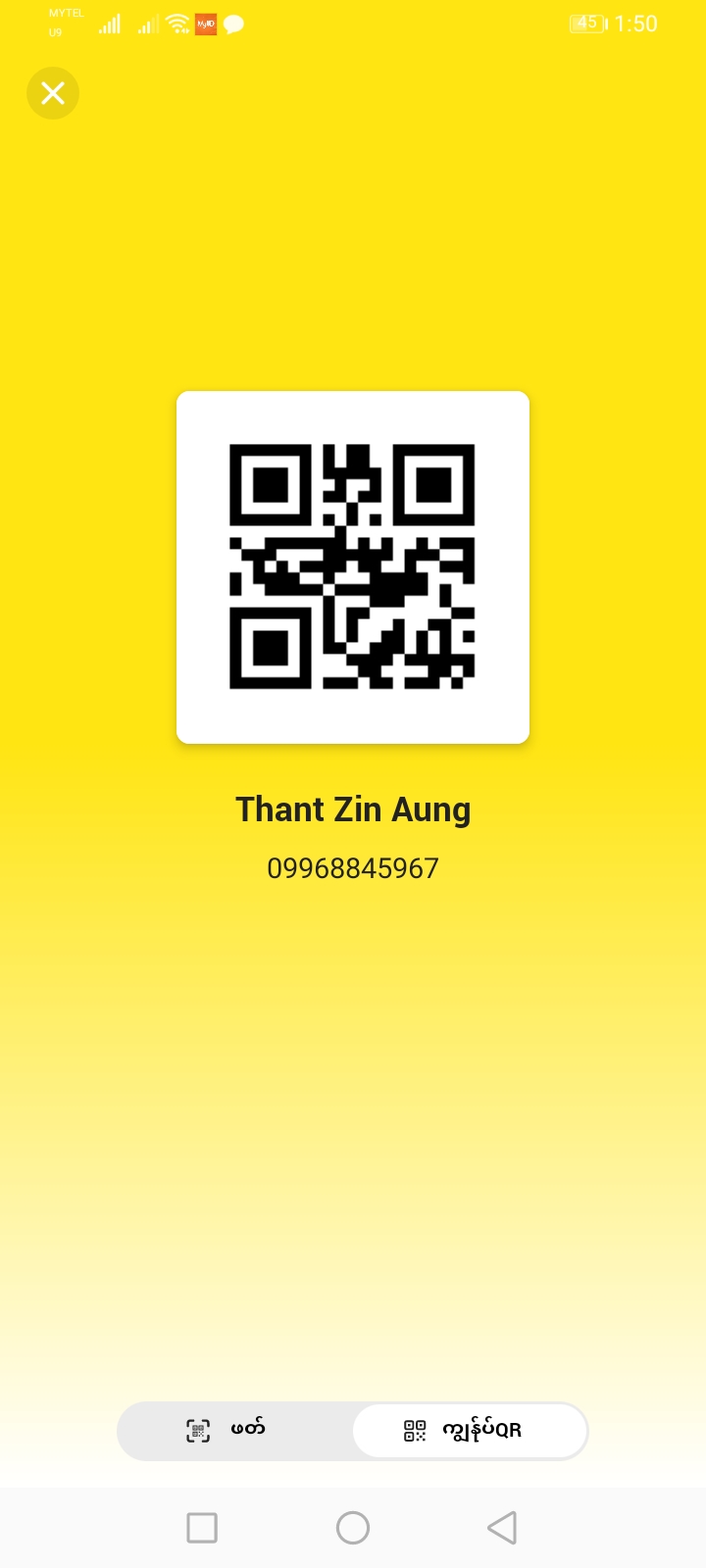This screenshot has width=706, height=1568.
Task: Open the recent apps view
Action: click(x=202, y=1527)
